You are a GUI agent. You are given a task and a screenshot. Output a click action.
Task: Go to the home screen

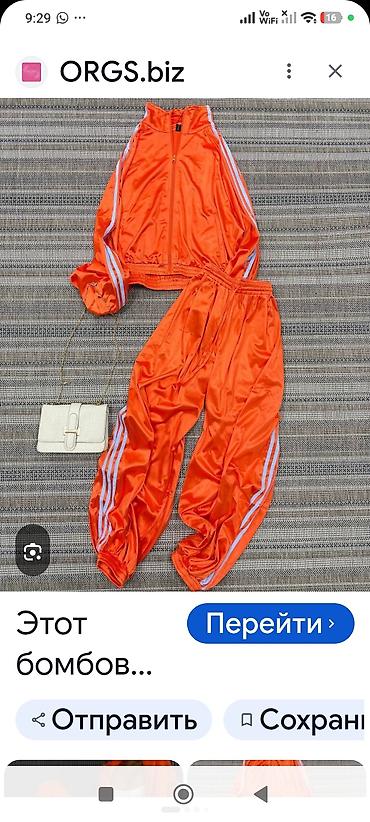tap(183, 794)
